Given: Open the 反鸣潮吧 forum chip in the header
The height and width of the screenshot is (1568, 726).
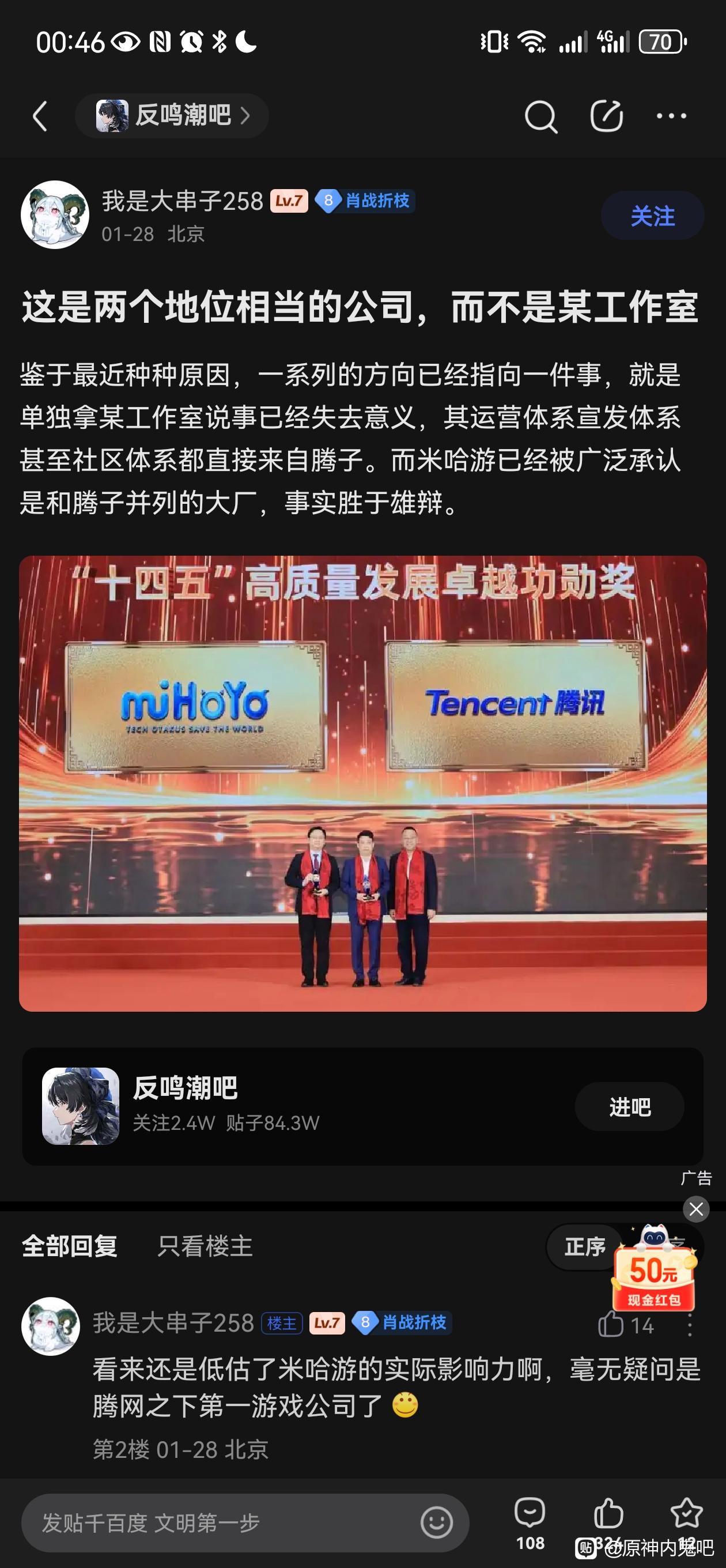Looking at the screenshot, I should tap(172, 116).
